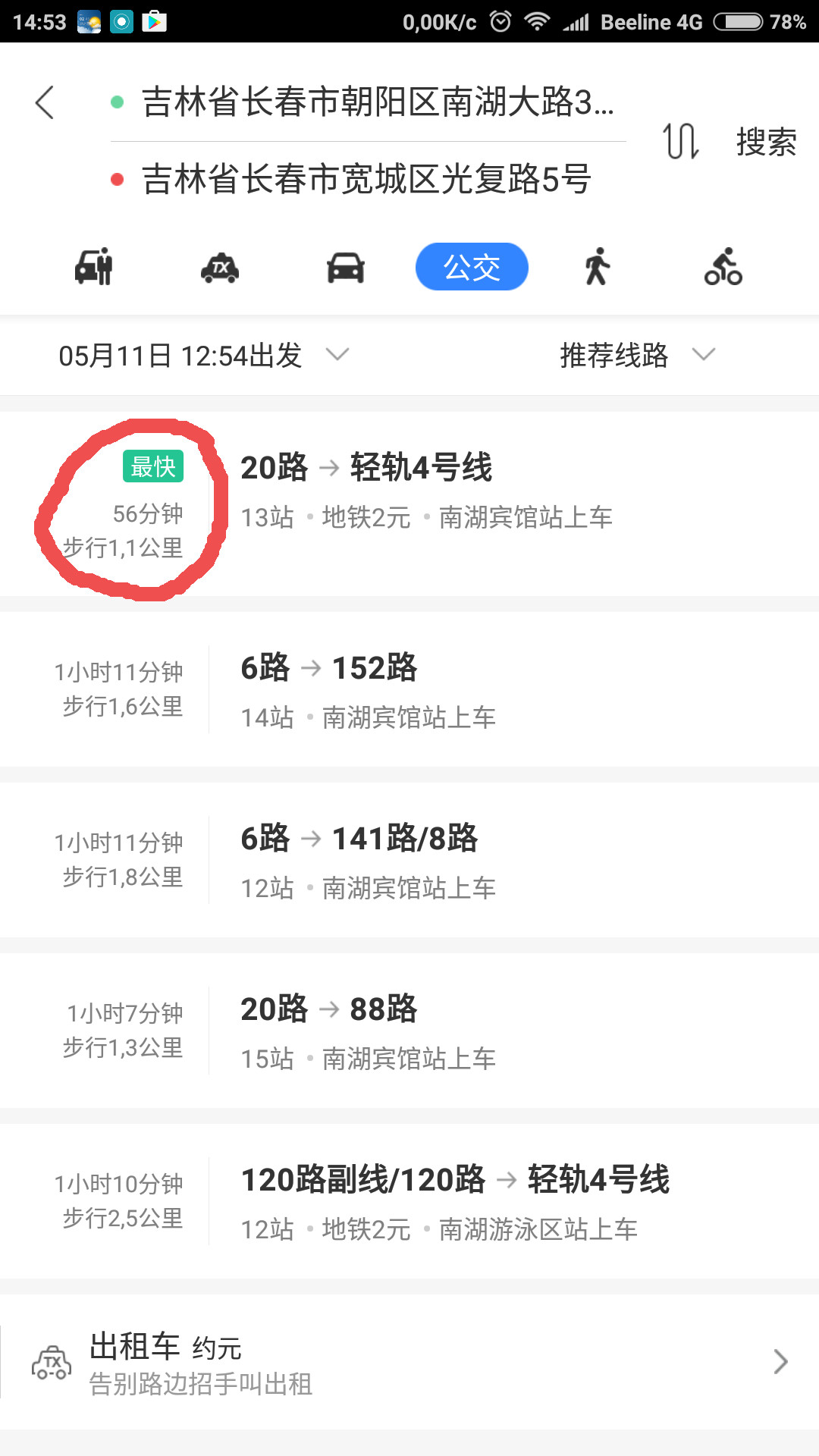Open route 120路副线/120路 → 轻轨4号线

[409, 1201]
